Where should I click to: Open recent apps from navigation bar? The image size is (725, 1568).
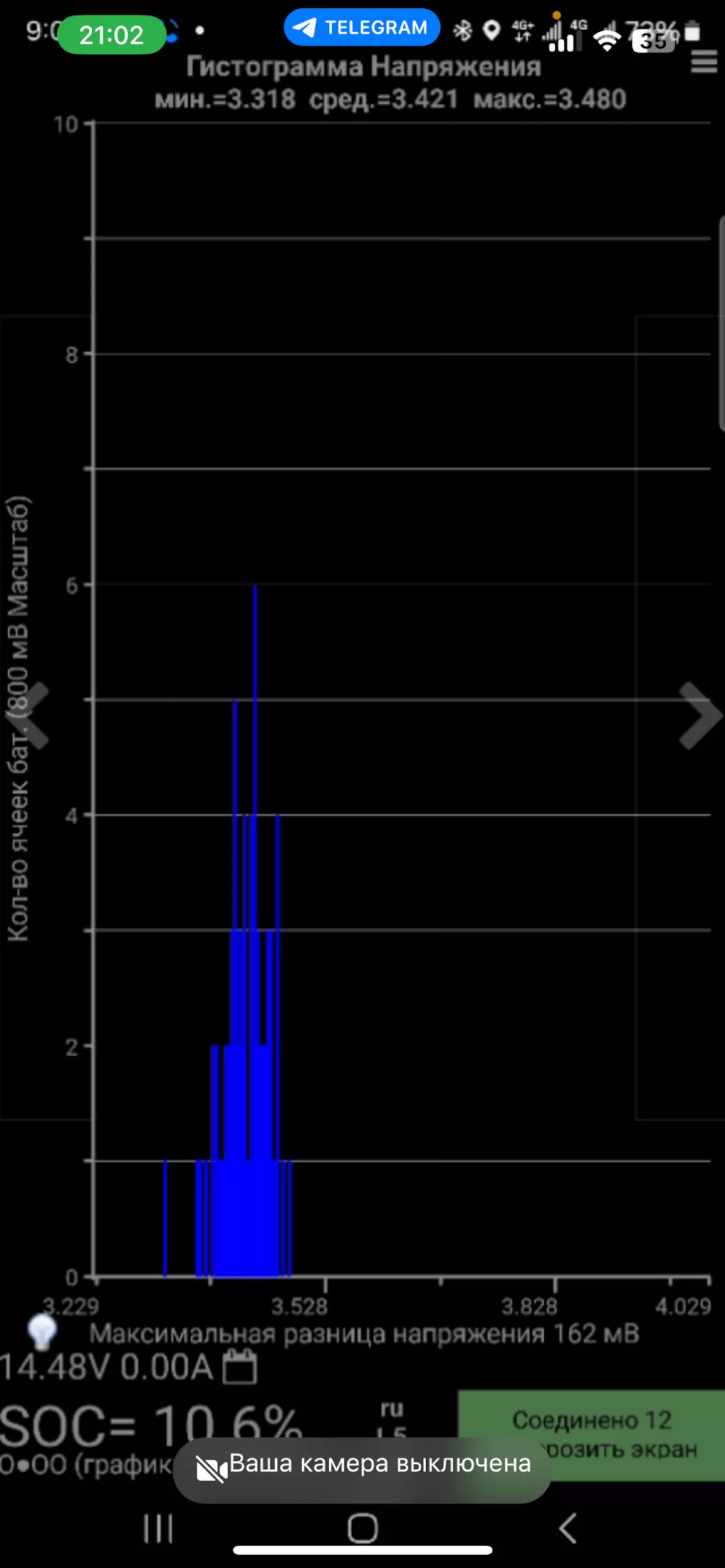[x=158, y=1528]
